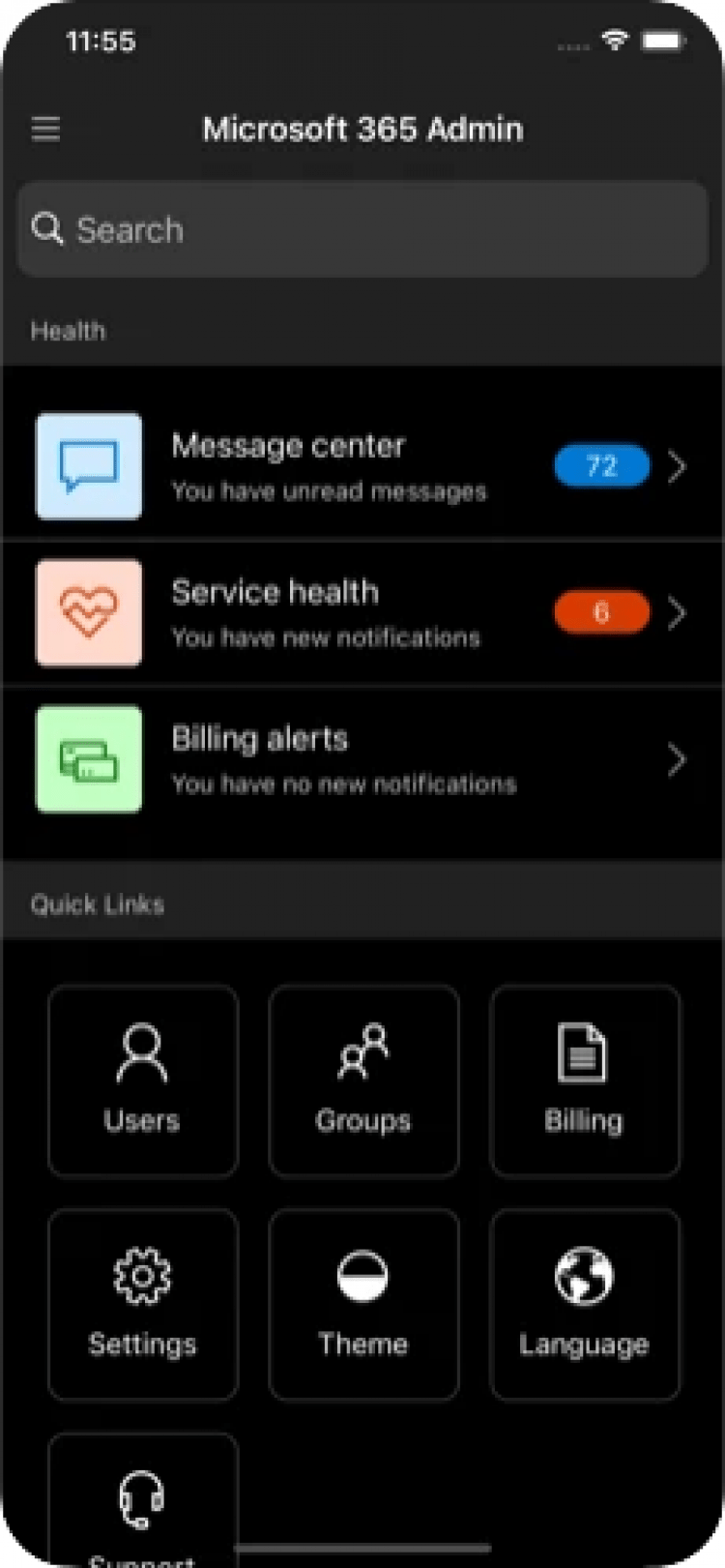Open Service health notifications
The image size is (725, 1568).
[362, 612]
